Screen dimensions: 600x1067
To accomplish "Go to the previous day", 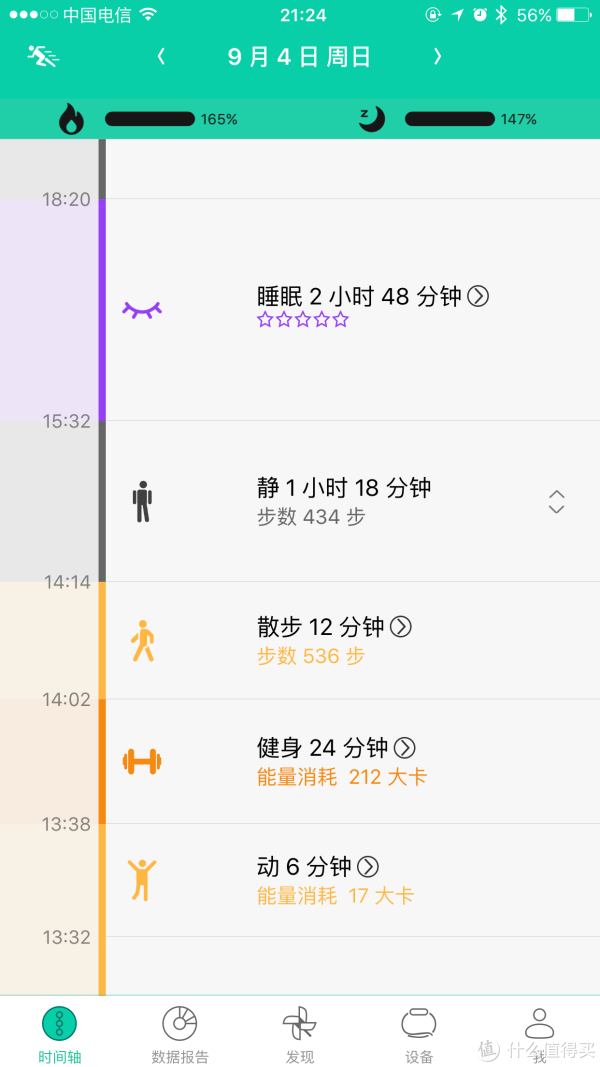I will click(161, 56).
